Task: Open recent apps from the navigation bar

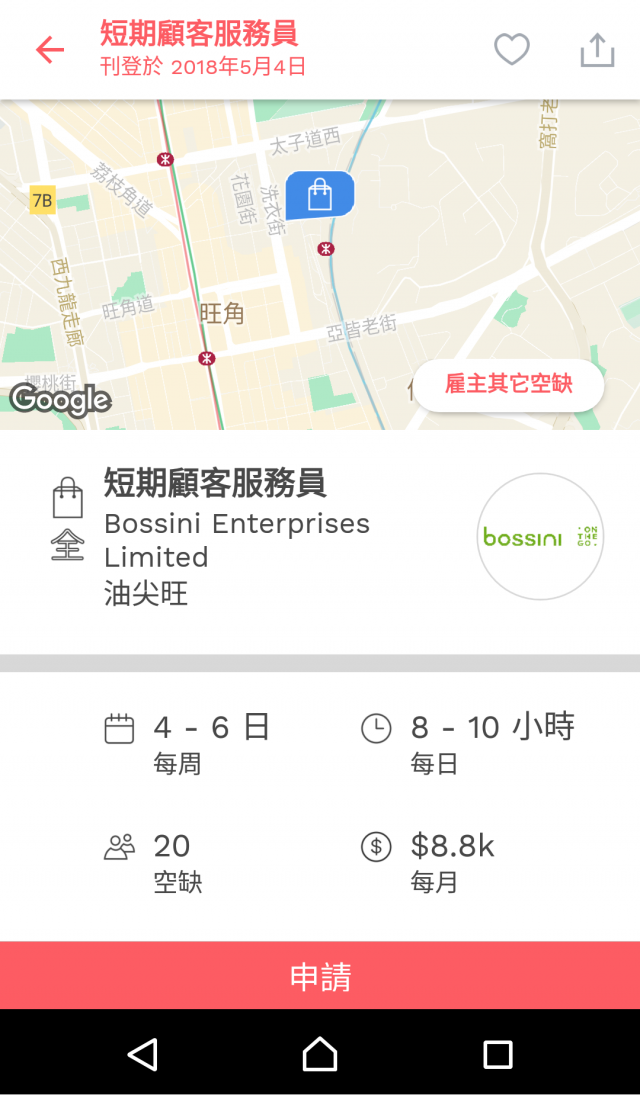Action: pos(497,1053)
